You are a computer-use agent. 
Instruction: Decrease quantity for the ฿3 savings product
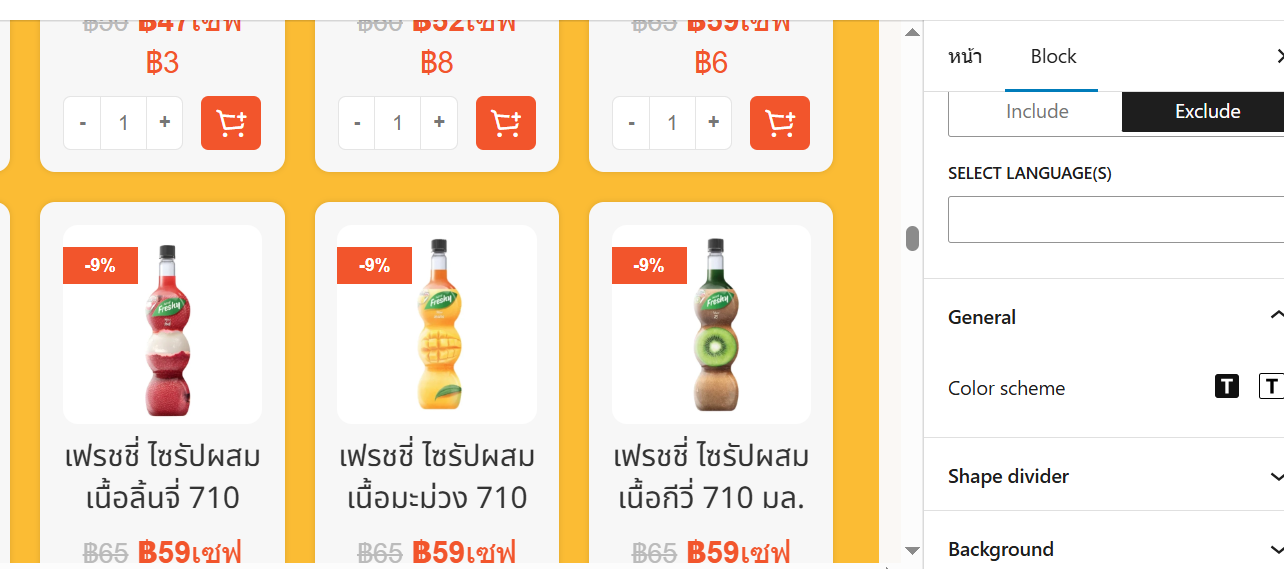pyautogui.click(x=82, y=123)
